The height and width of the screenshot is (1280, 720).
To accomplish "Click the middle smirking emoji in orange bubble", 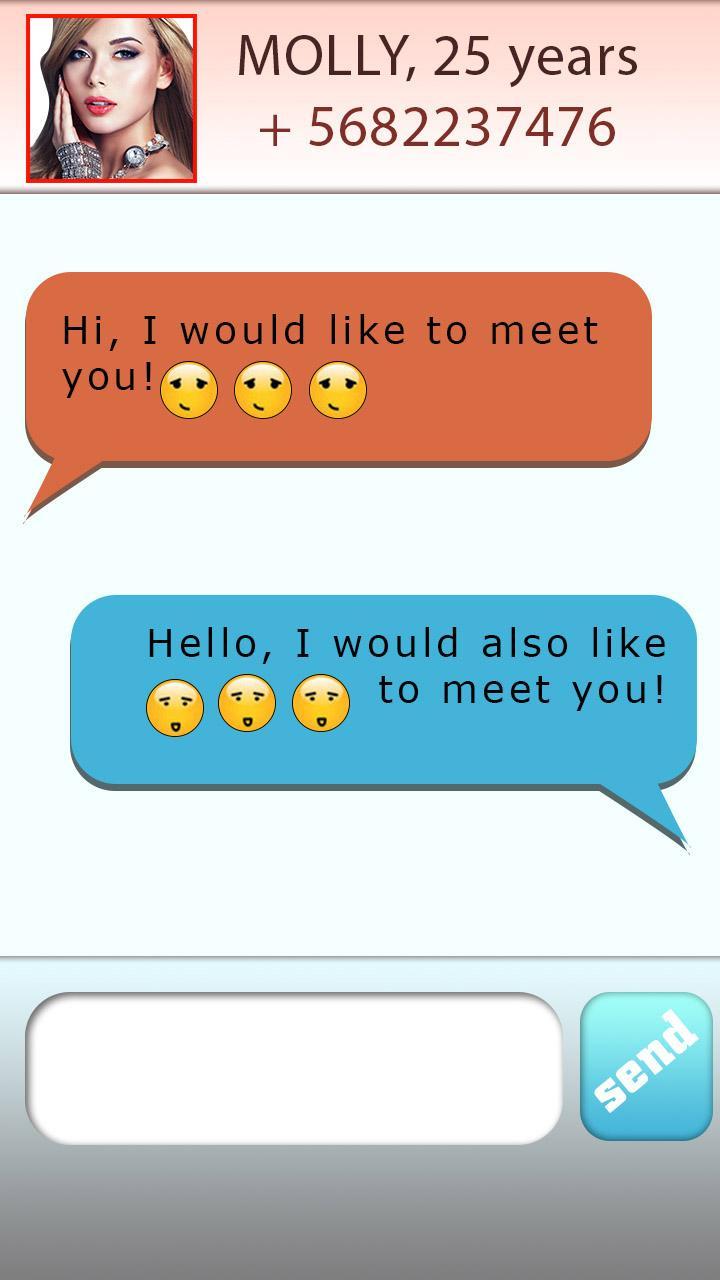I will [x=263, y=389].
